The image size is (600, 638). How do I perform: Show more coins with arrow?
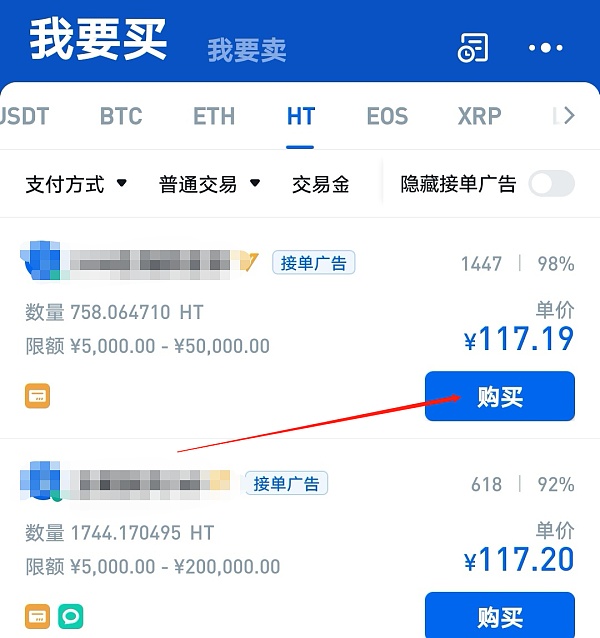click(x=568, y=116)
